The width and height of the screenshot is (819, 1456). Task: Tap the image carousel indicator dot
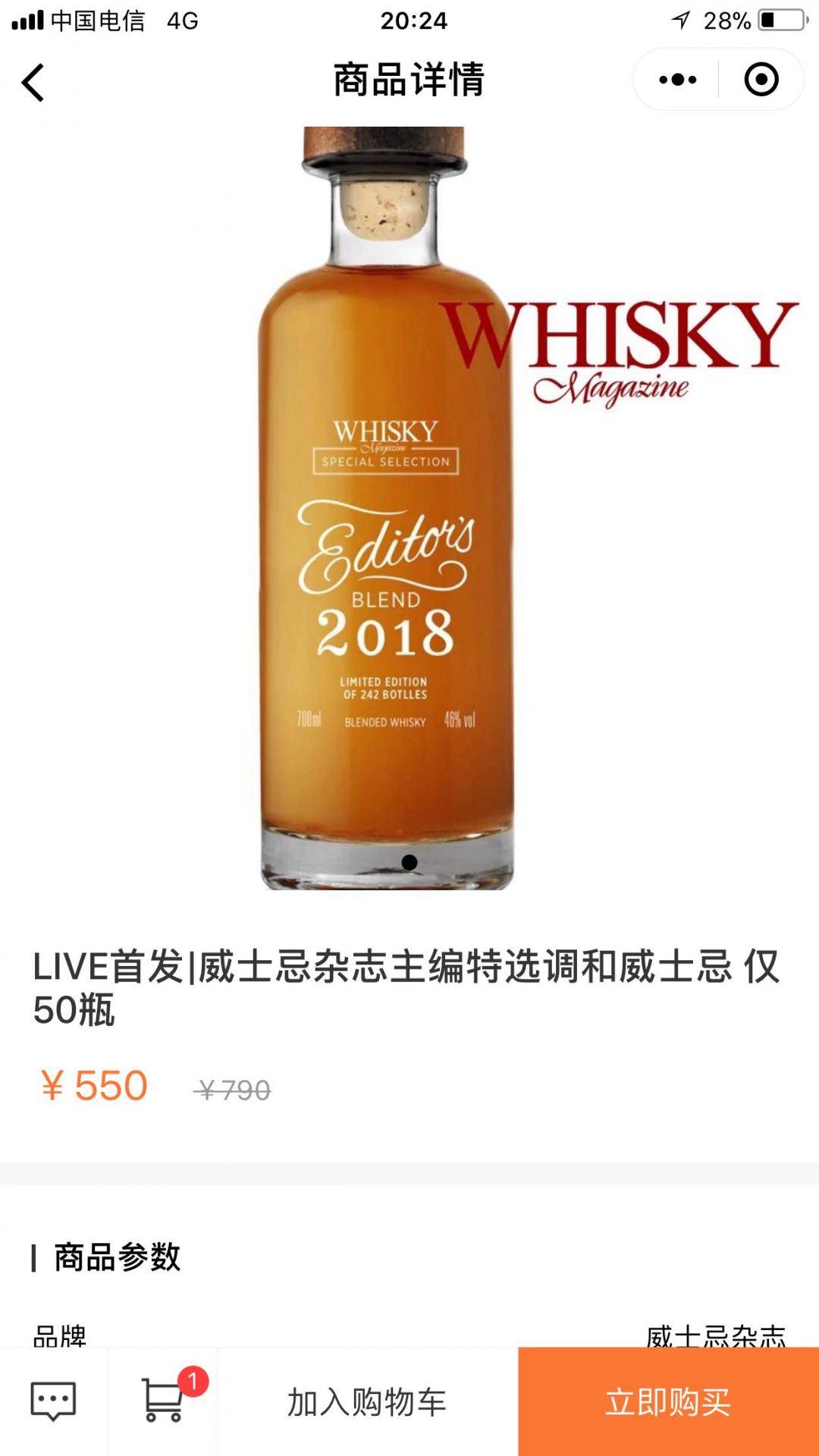coord(409,863)
